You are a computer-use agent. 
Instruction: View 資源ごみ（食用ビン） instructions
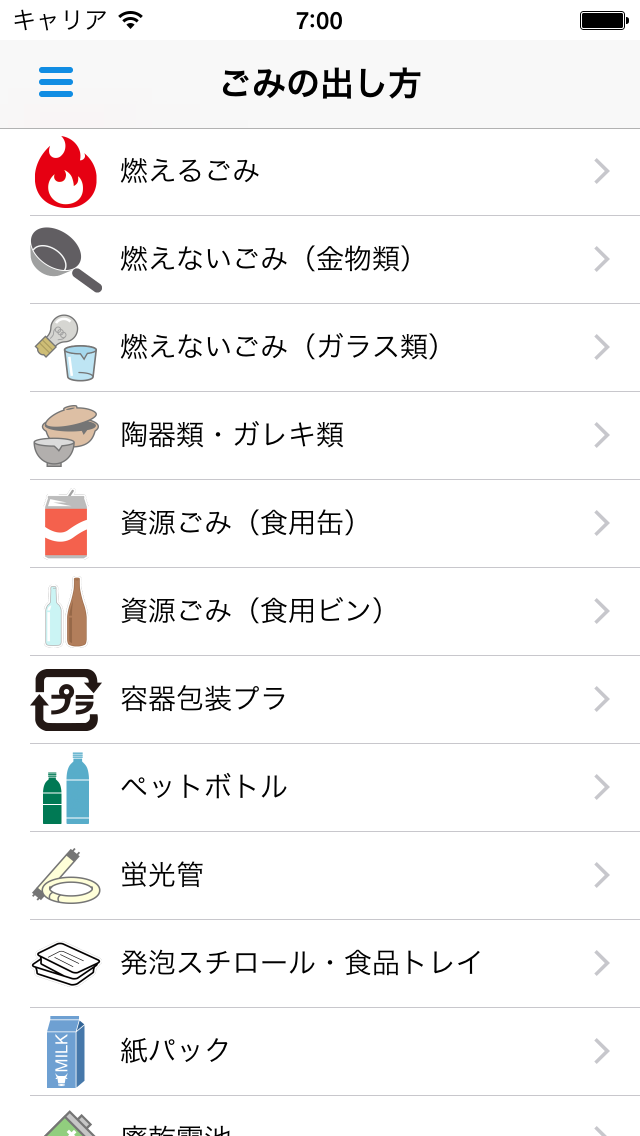[320, 612]
